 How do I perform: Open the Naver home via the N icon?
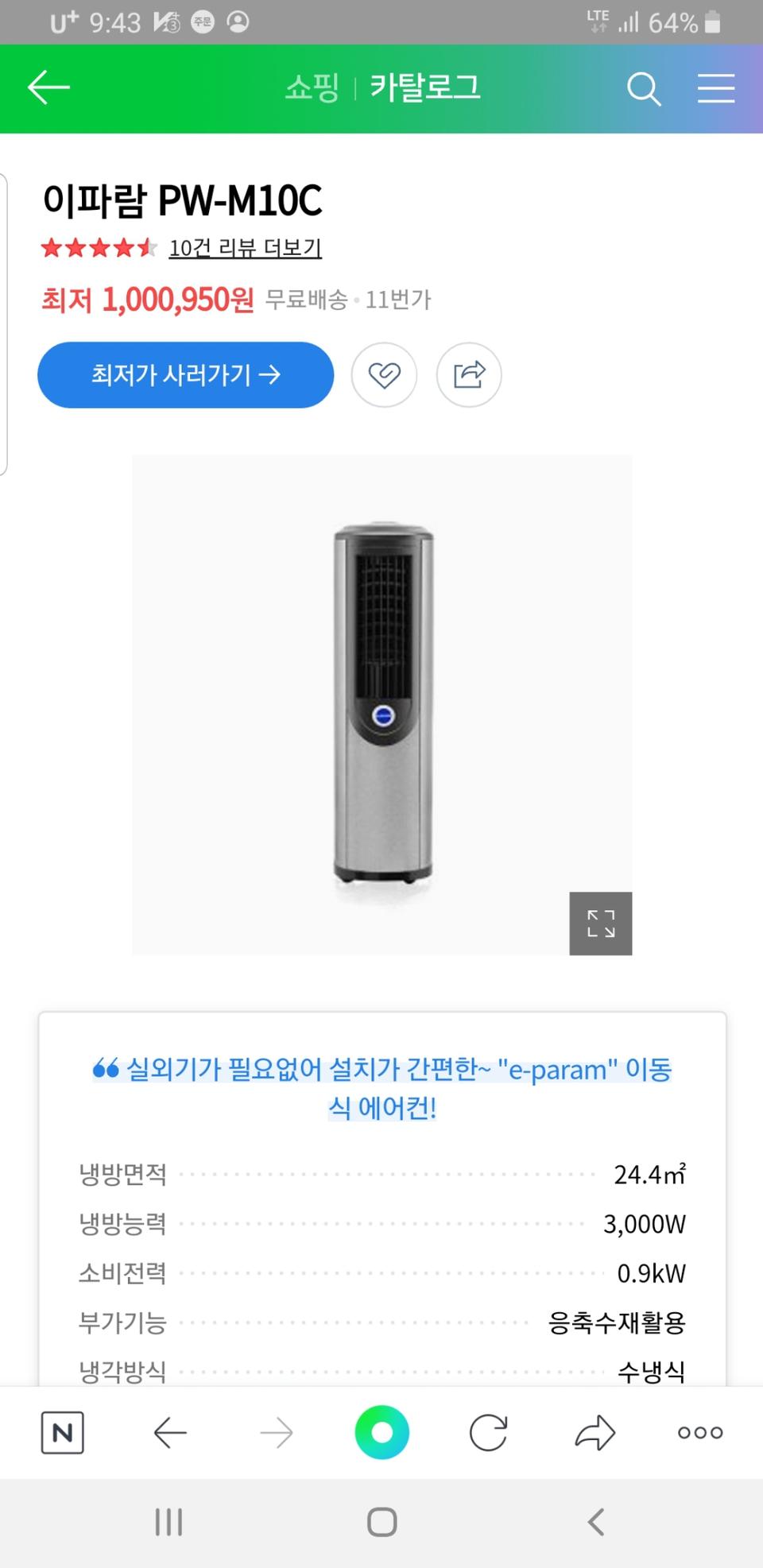pyautogui.click(x=62, y=1433)
